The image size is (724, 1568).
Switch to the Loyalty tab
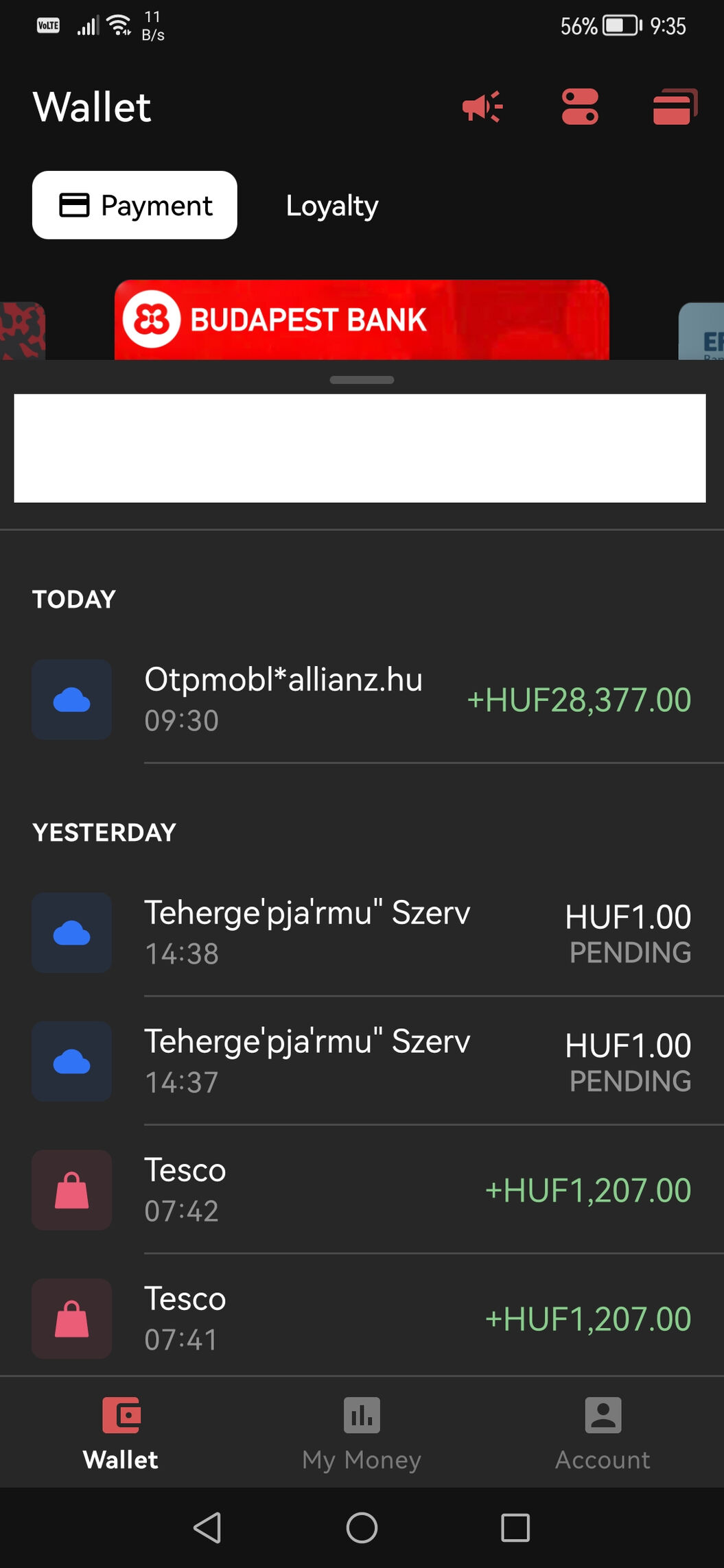pyautogui.click(x=332, y=205)
